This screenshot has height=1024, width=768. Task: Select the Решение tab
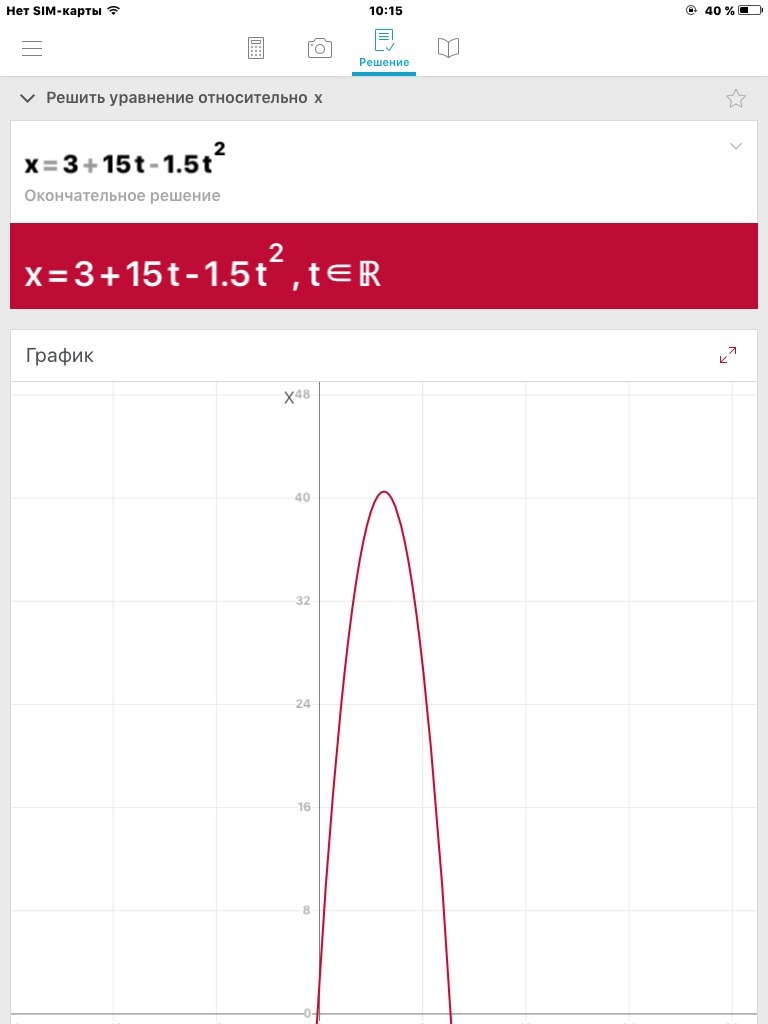[x=384, y=48]
